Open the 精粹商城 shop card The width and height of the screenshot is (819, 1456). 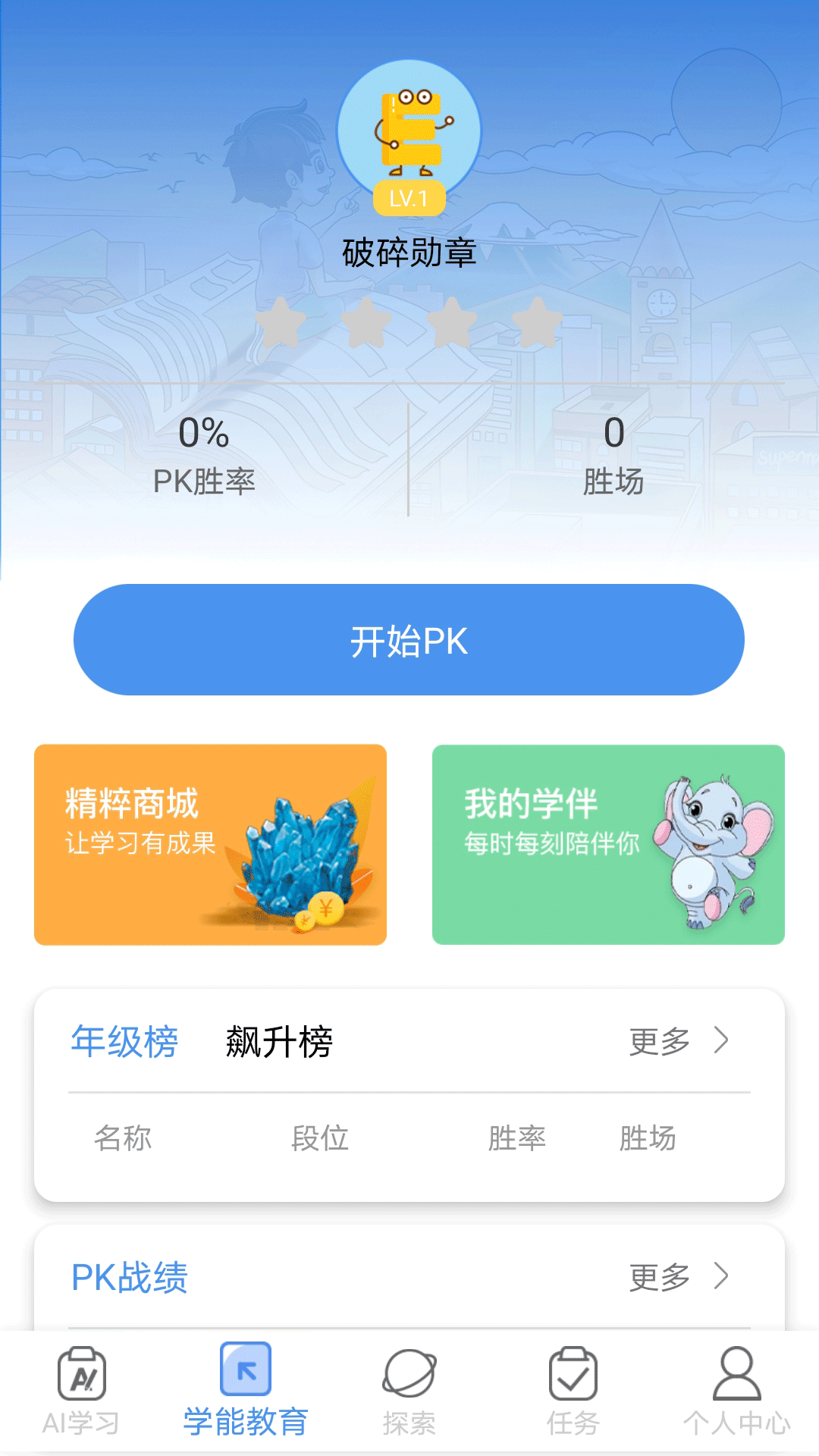point(212,846)
